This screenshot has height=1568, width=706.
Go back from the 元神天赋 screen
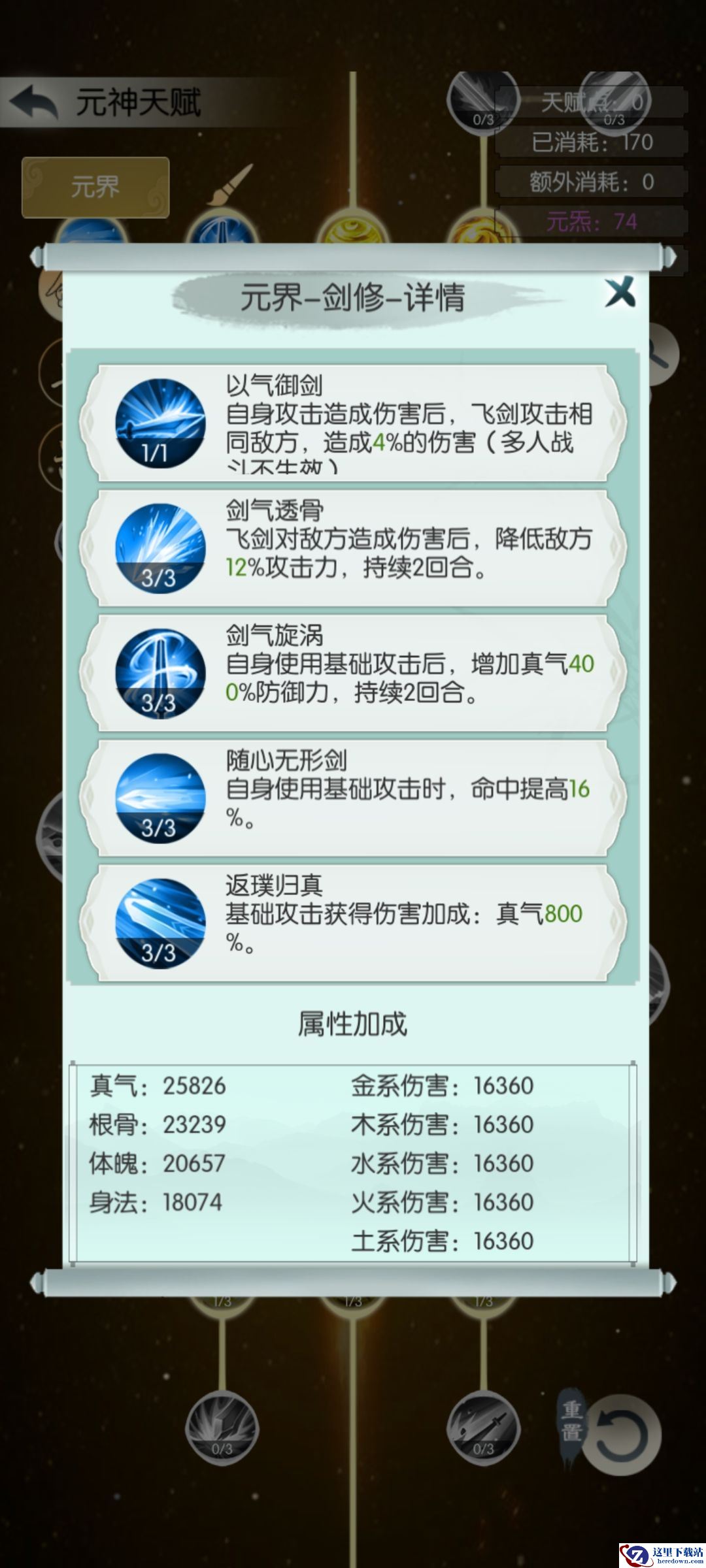point(34,103)
